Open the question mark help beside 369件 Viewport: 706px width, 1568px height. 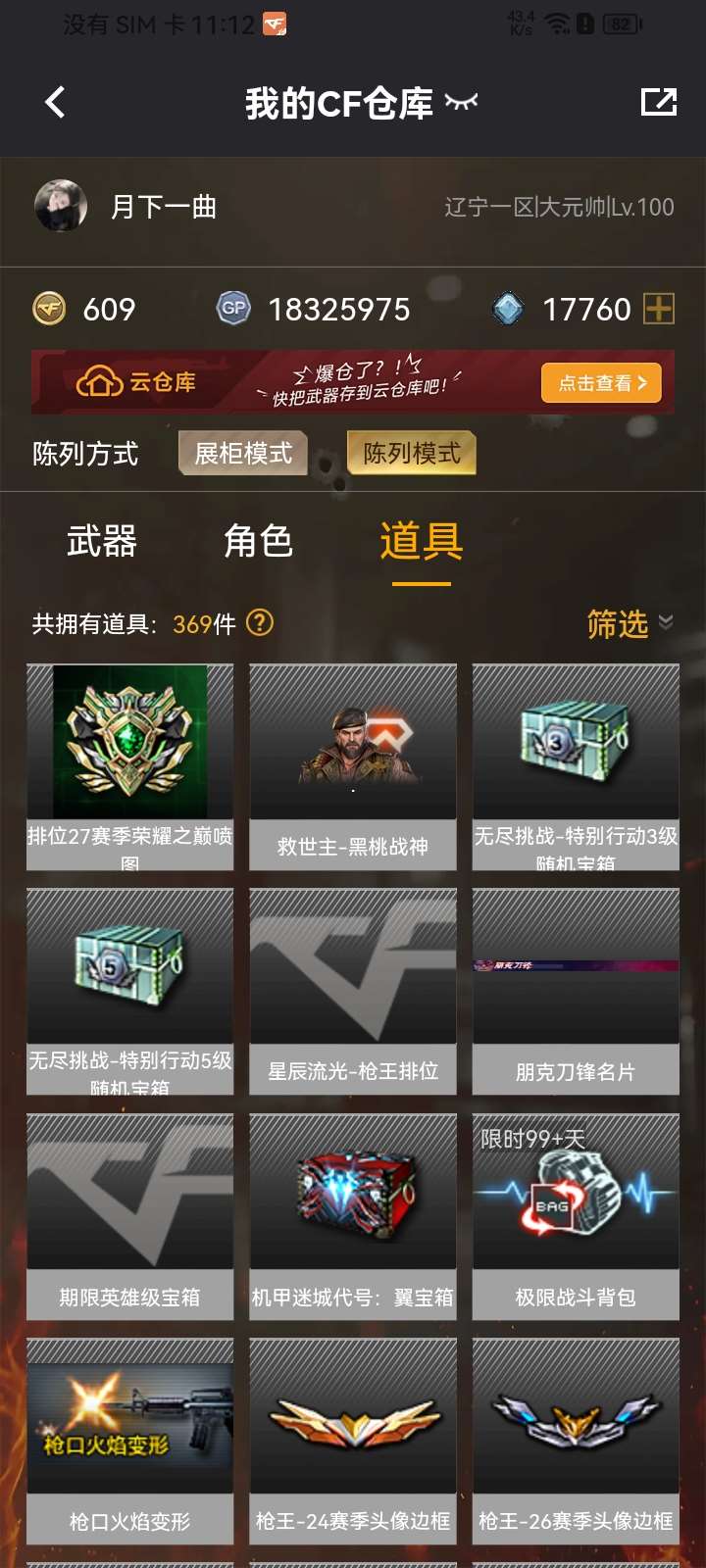[260, 623]
